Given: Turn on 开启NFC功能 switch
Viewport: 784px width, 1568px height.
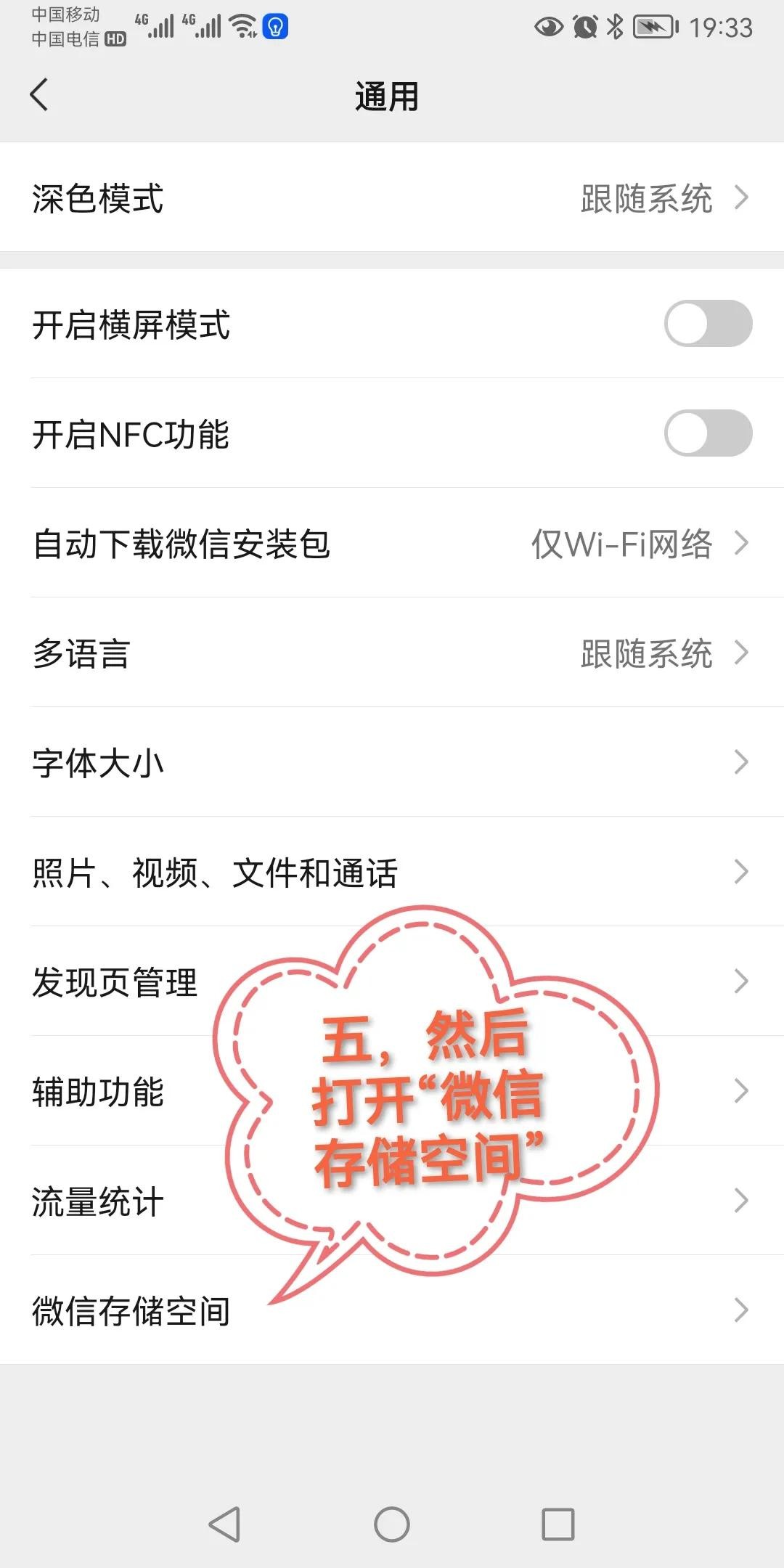Looking at the screenshot, I should point(707,433).
